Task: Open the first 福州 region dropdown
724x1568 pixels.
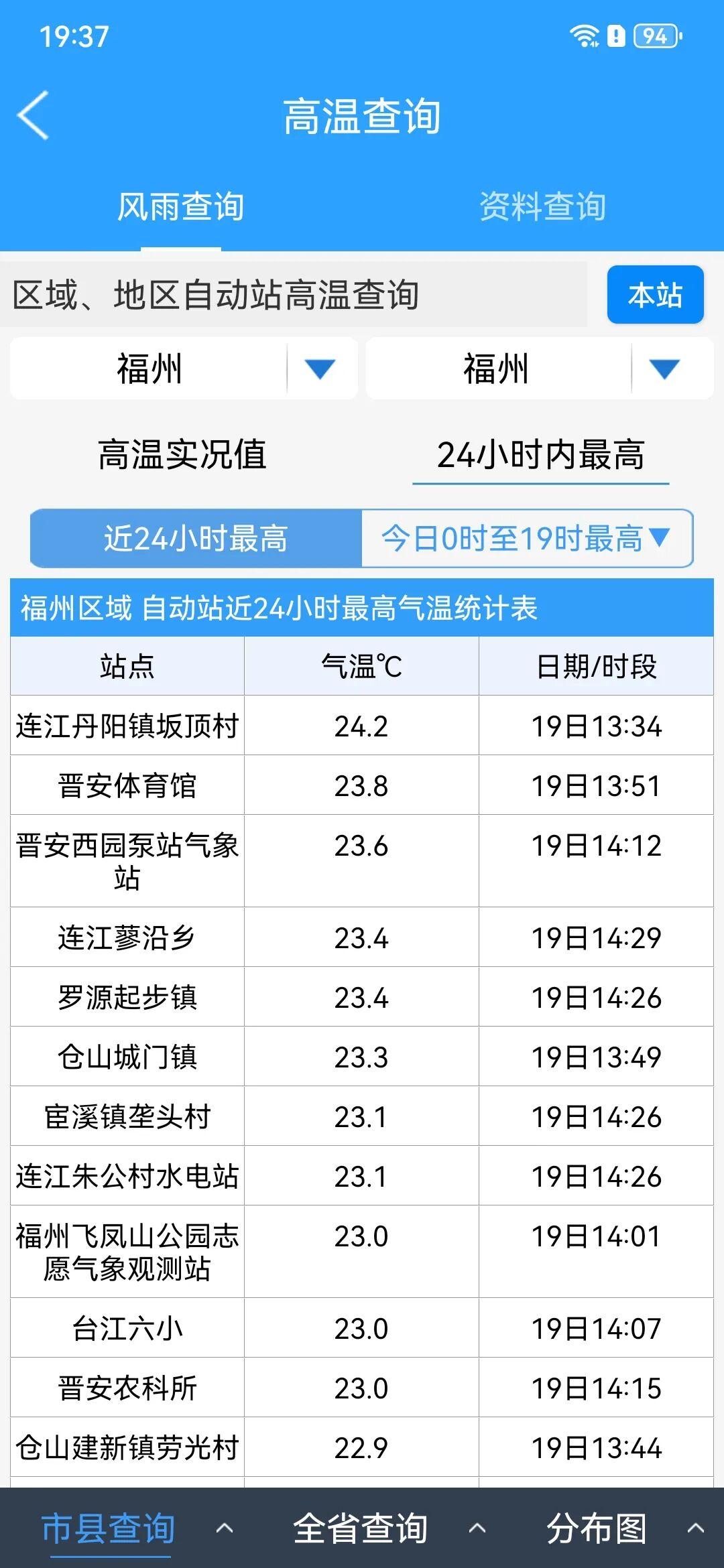Action: coord(184,369)
